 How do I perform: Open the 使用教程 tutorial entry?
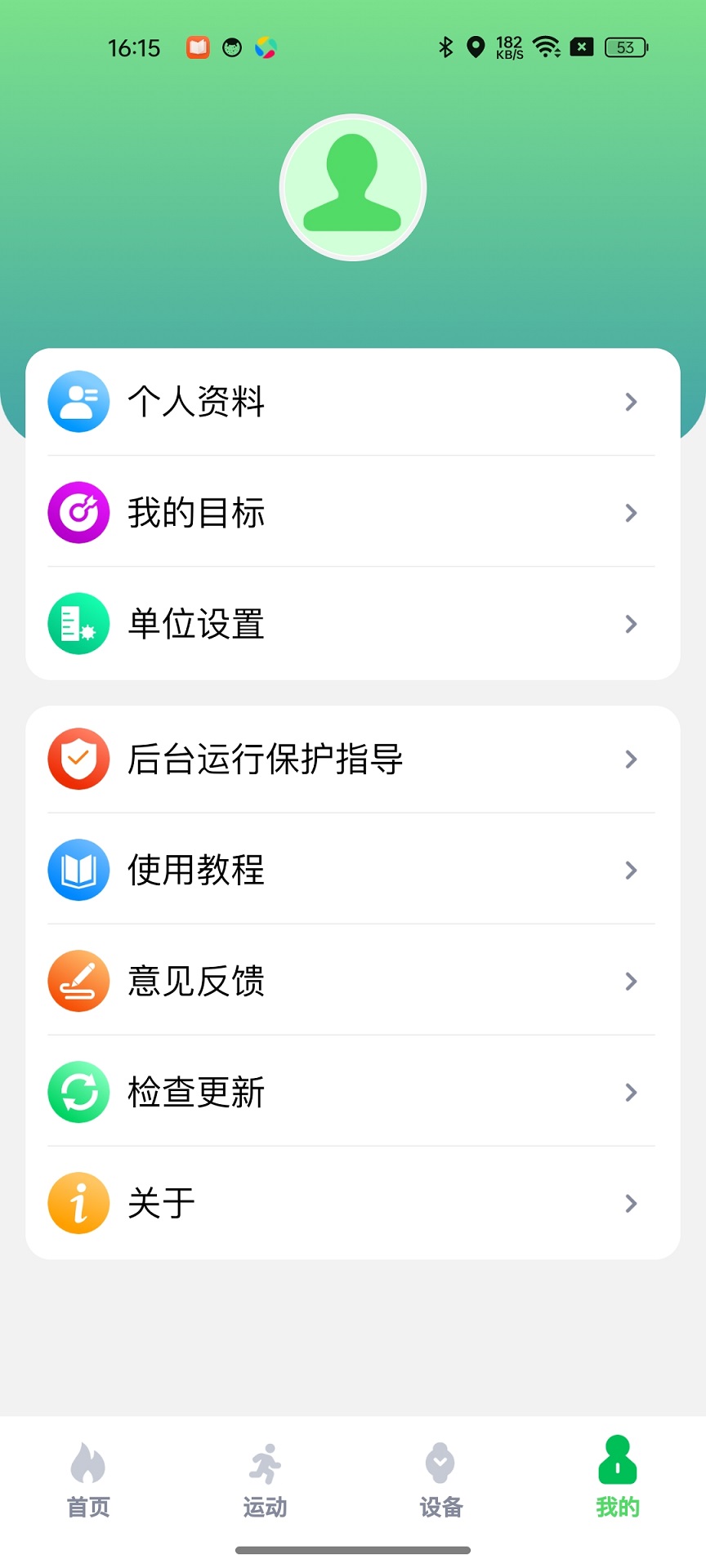(x=351, y=870)
